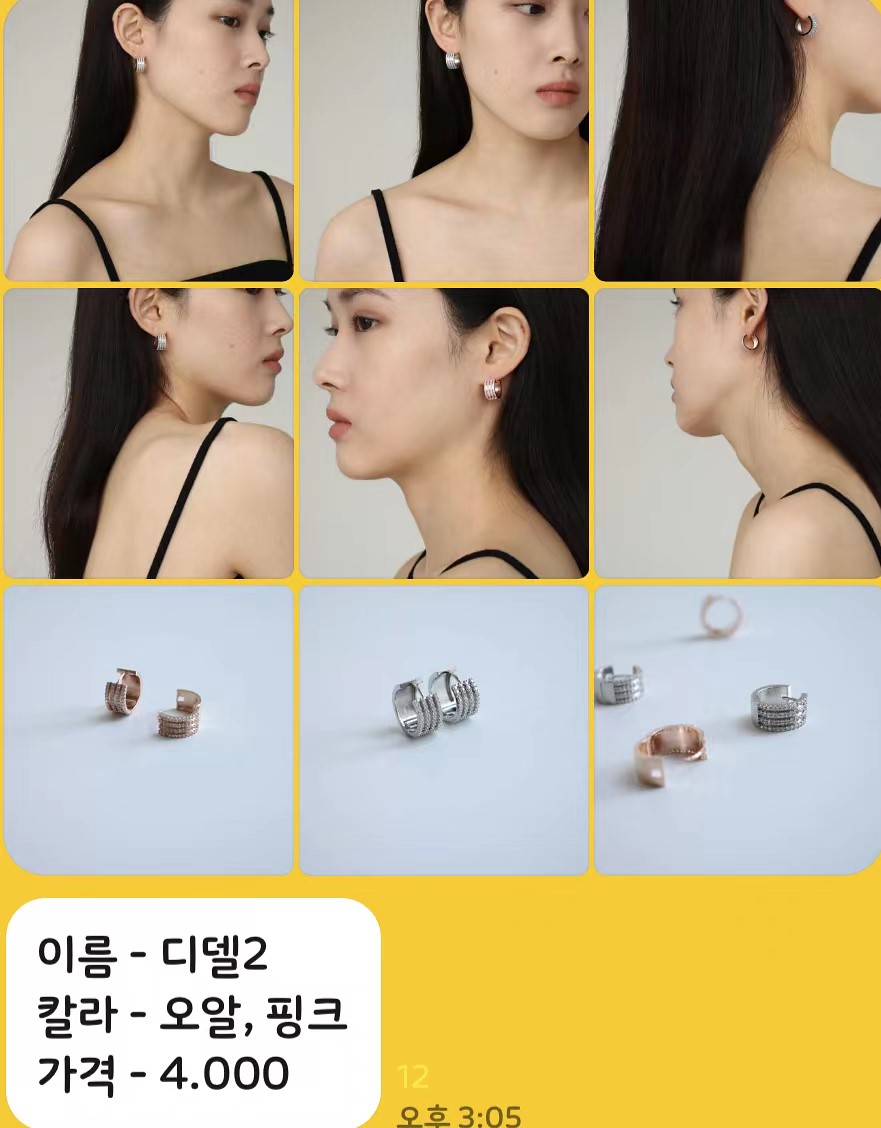Open the front-facing model photo looking sideways
The width and height of the screenshot is (881, 1128).
pyautogui.click(x=443, y=140)
